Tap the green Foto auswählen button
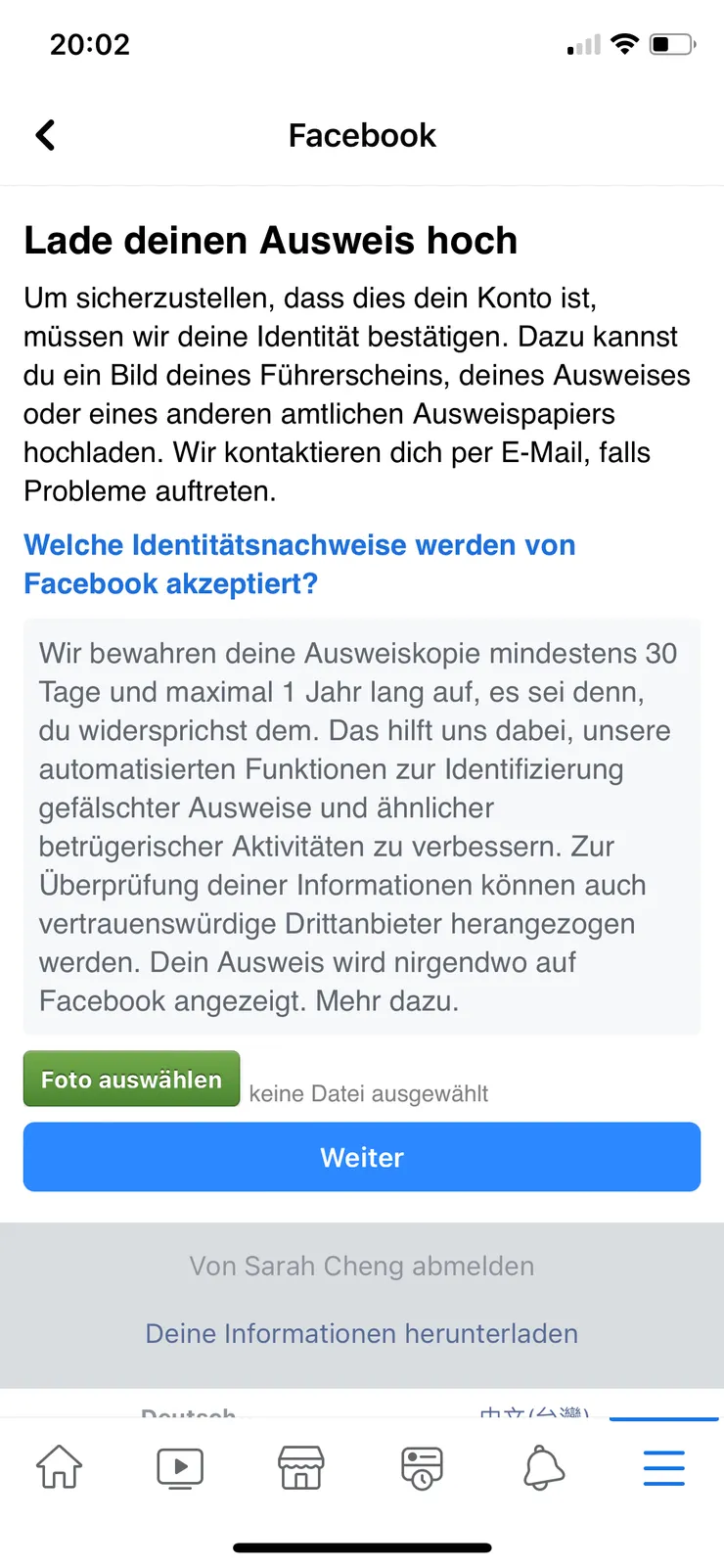This screenshot has height=1568, width=724. [131, 1079]
